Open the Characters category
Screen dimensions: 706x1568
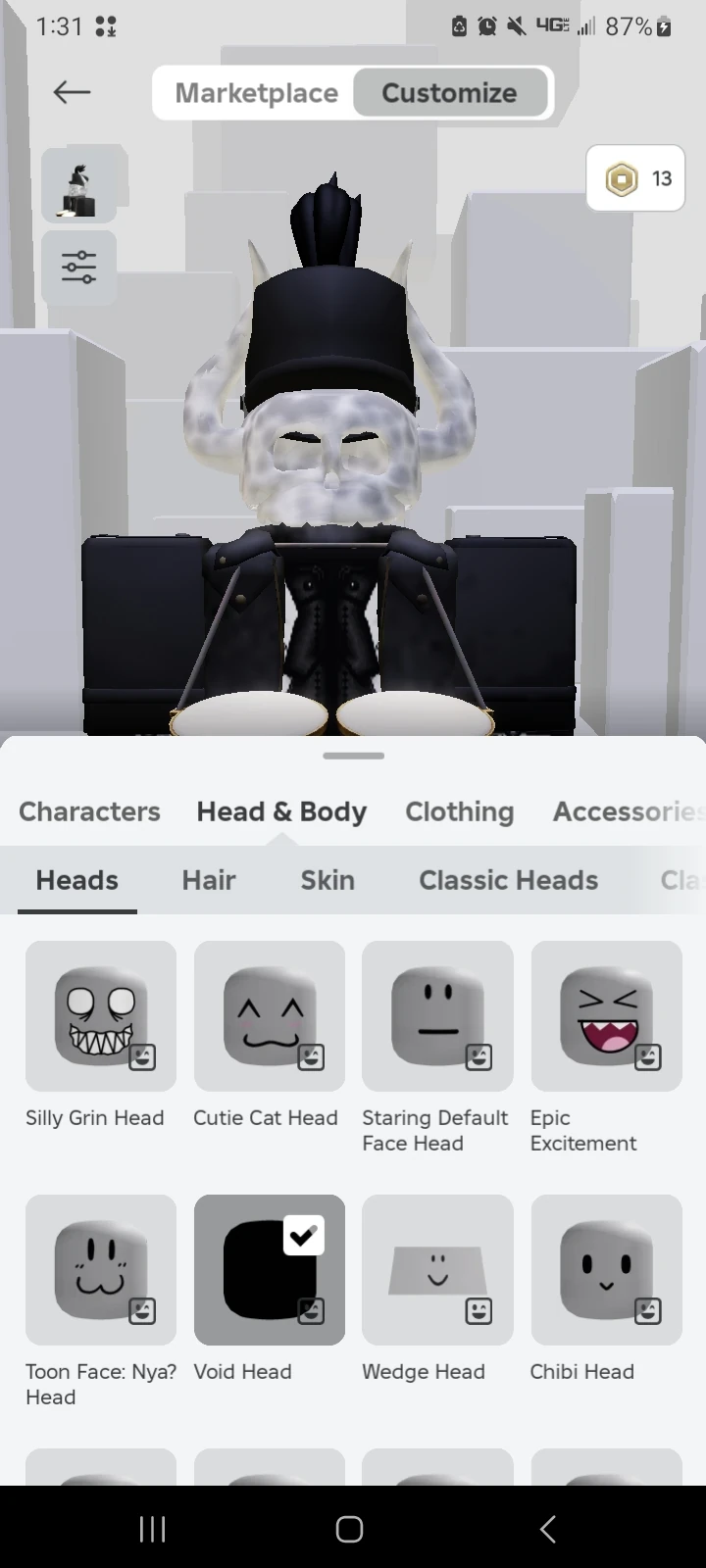(x=89, y=811)
